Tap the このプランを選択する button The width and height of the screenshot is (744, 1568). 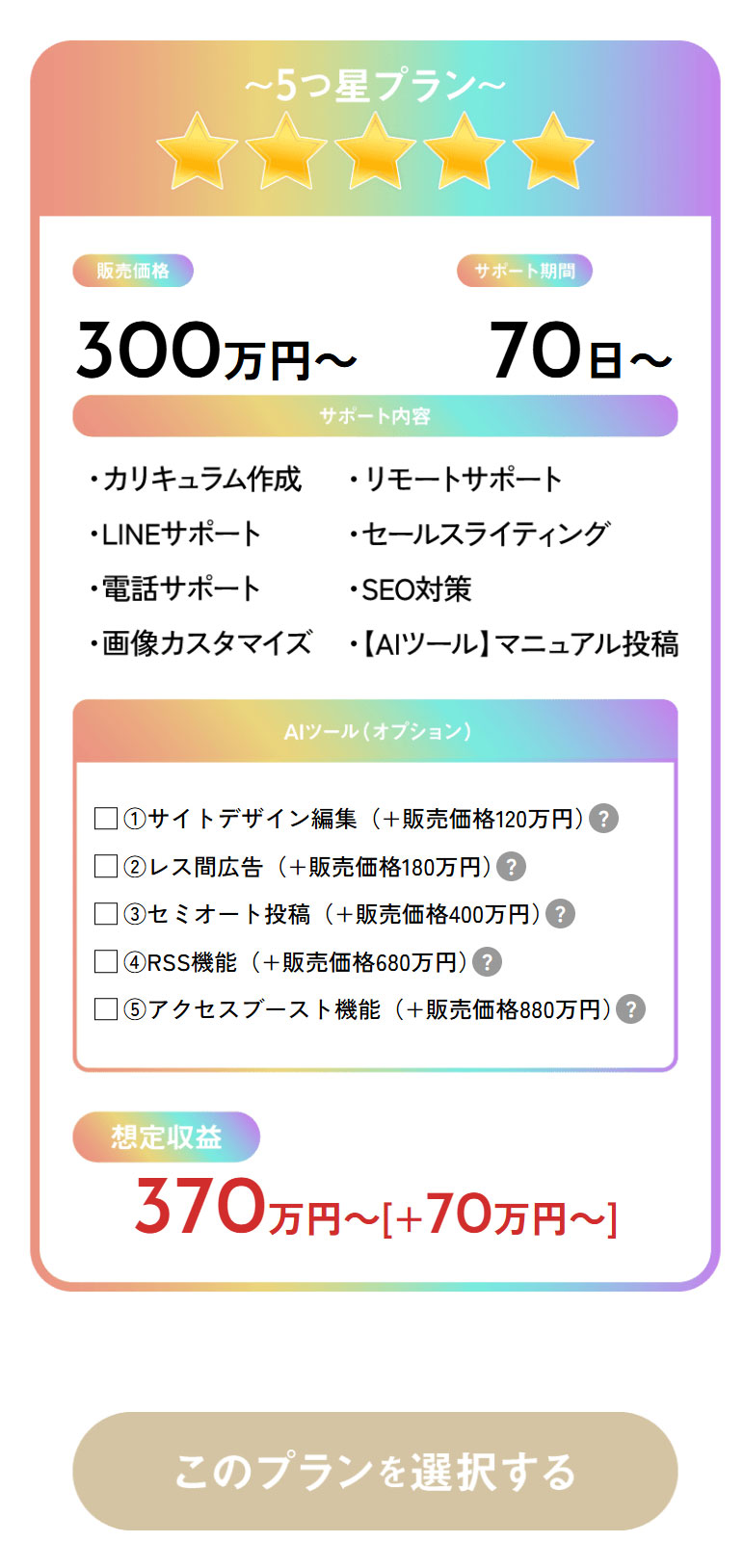pyautogui.click(x=375, y=1471)
